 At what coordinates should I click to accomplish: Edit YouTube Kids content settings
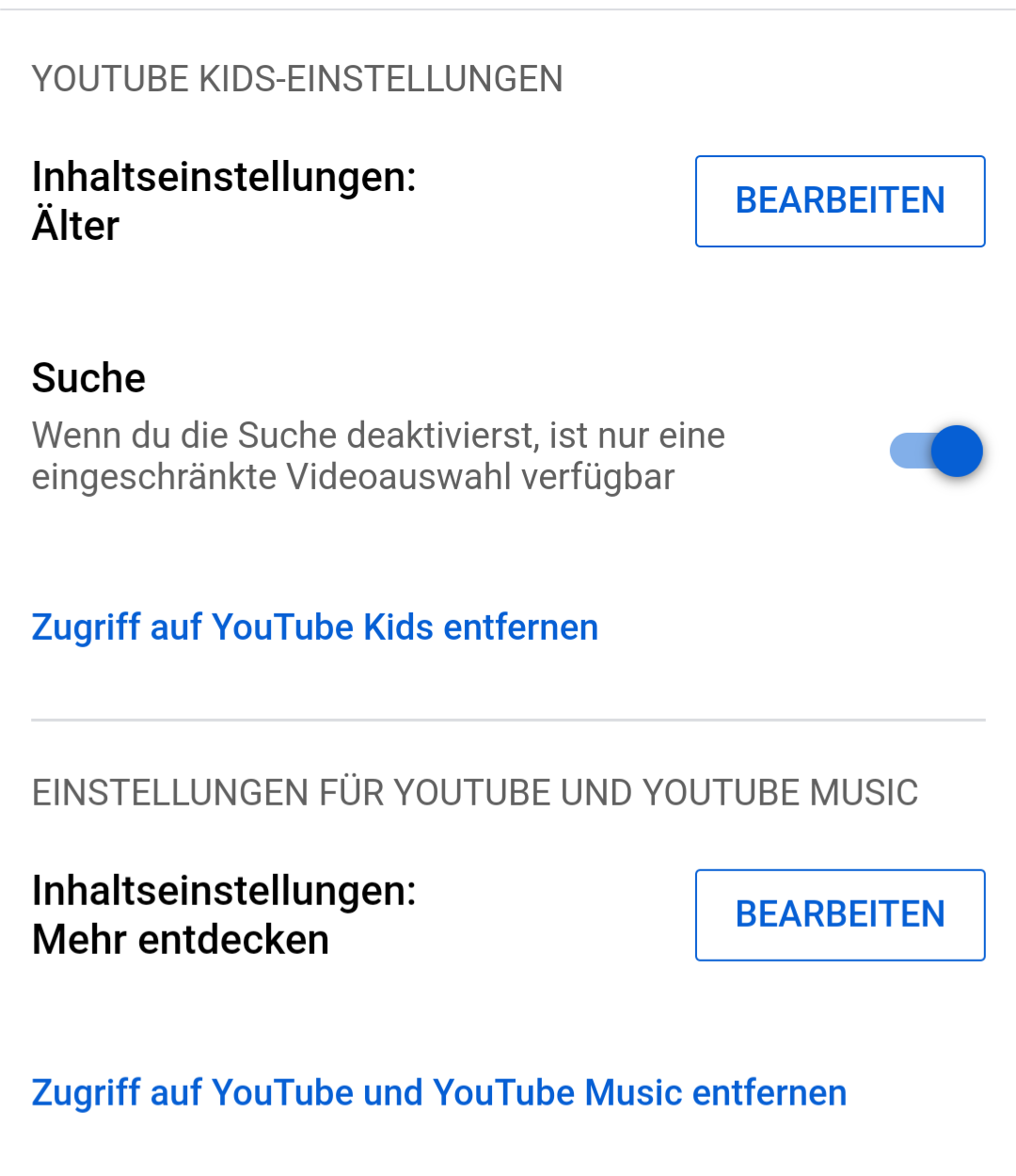point(839,201)
